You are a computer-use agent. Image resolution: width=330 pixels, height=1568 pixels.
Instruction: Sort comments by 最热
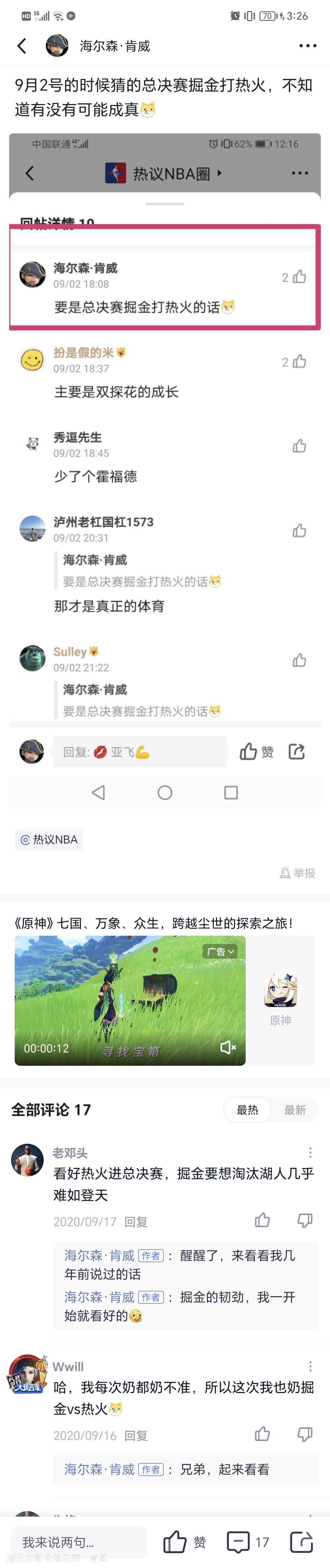[248, 1110]
